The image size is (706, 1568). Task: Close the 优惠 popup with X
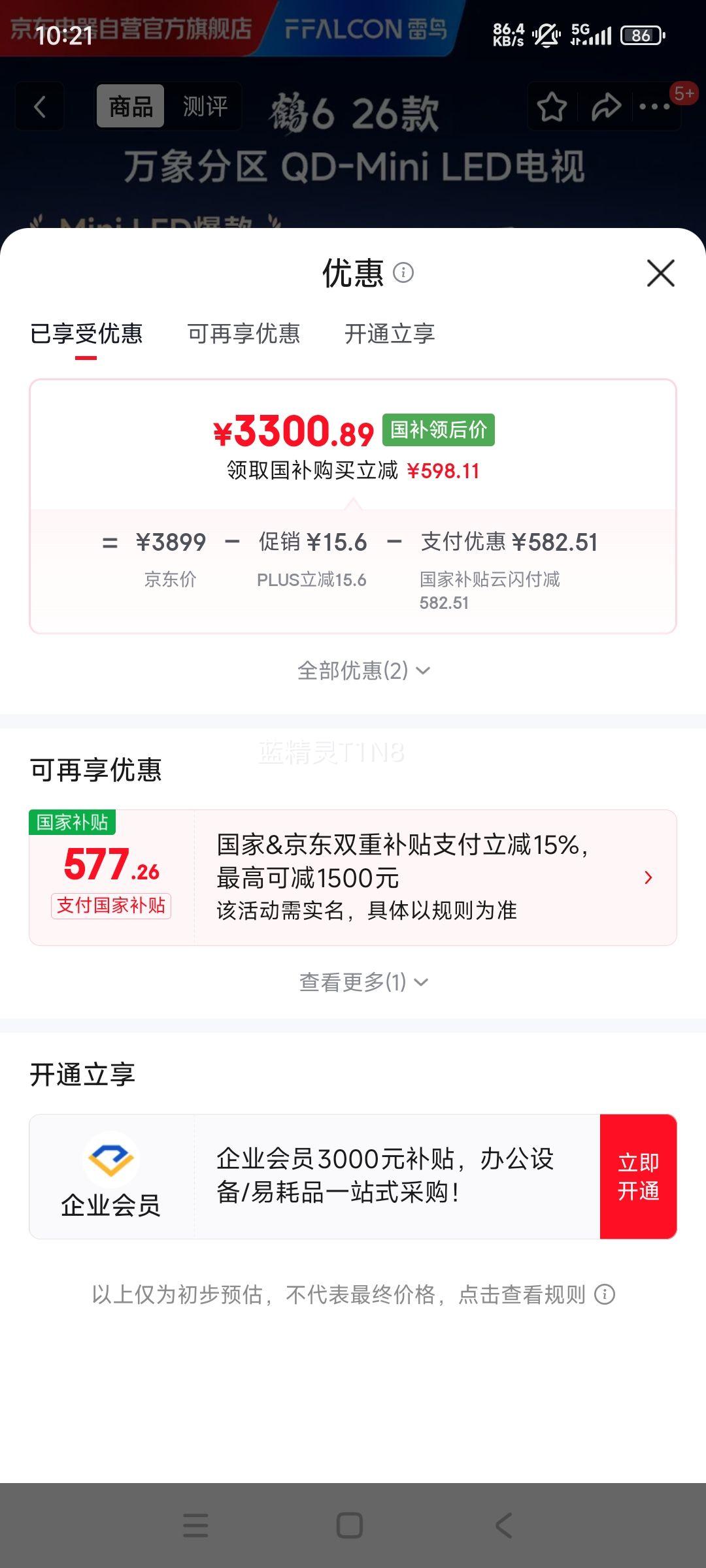pos(660,274)
